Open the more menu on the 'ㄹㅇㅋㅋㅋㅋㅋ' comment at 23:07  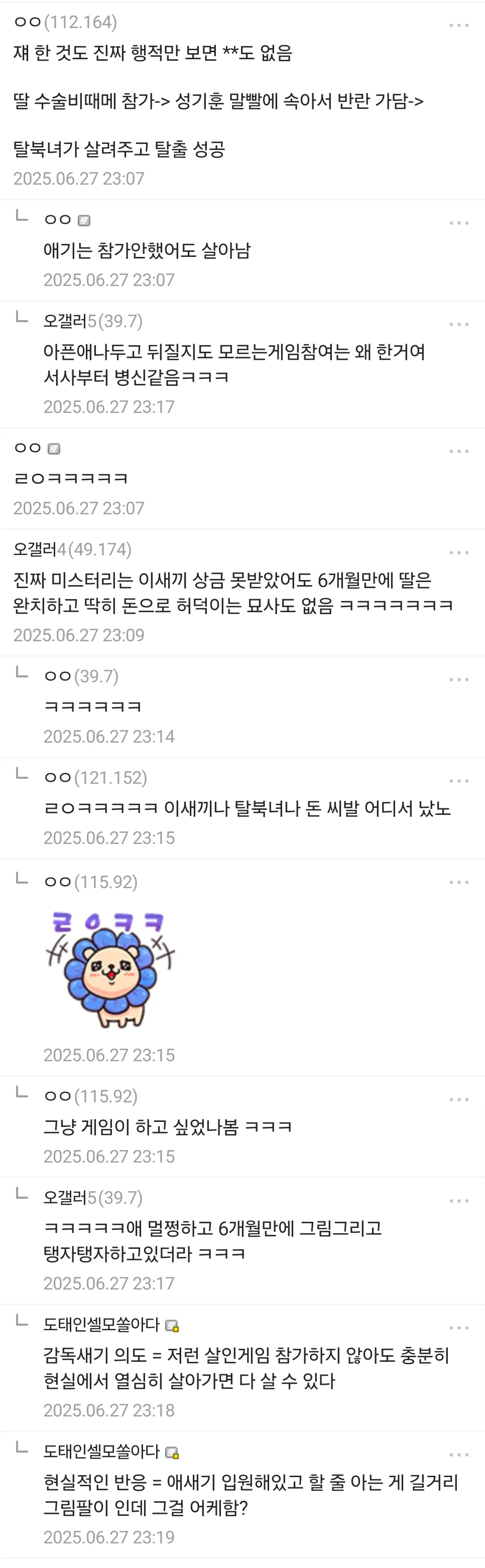click(458, 452)
